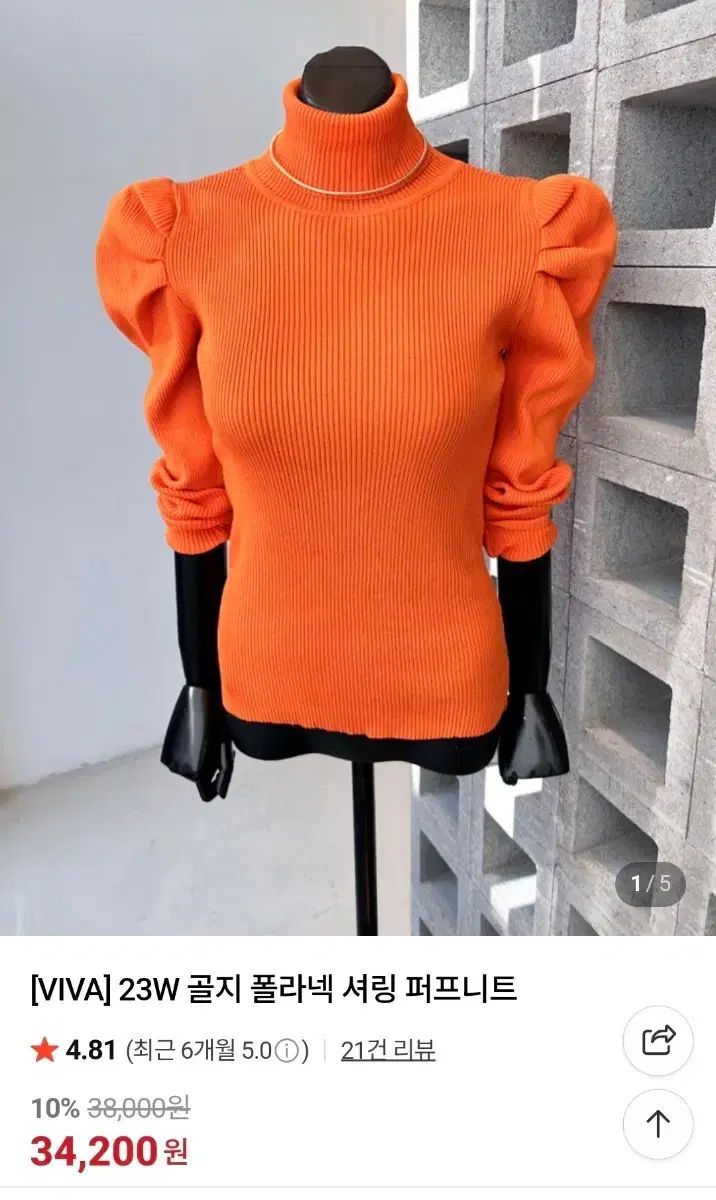Viewport: 716px width, 1200px height.
Task: Tap the rating info icon next to 5.0
Action: (x=287, y=1051)
